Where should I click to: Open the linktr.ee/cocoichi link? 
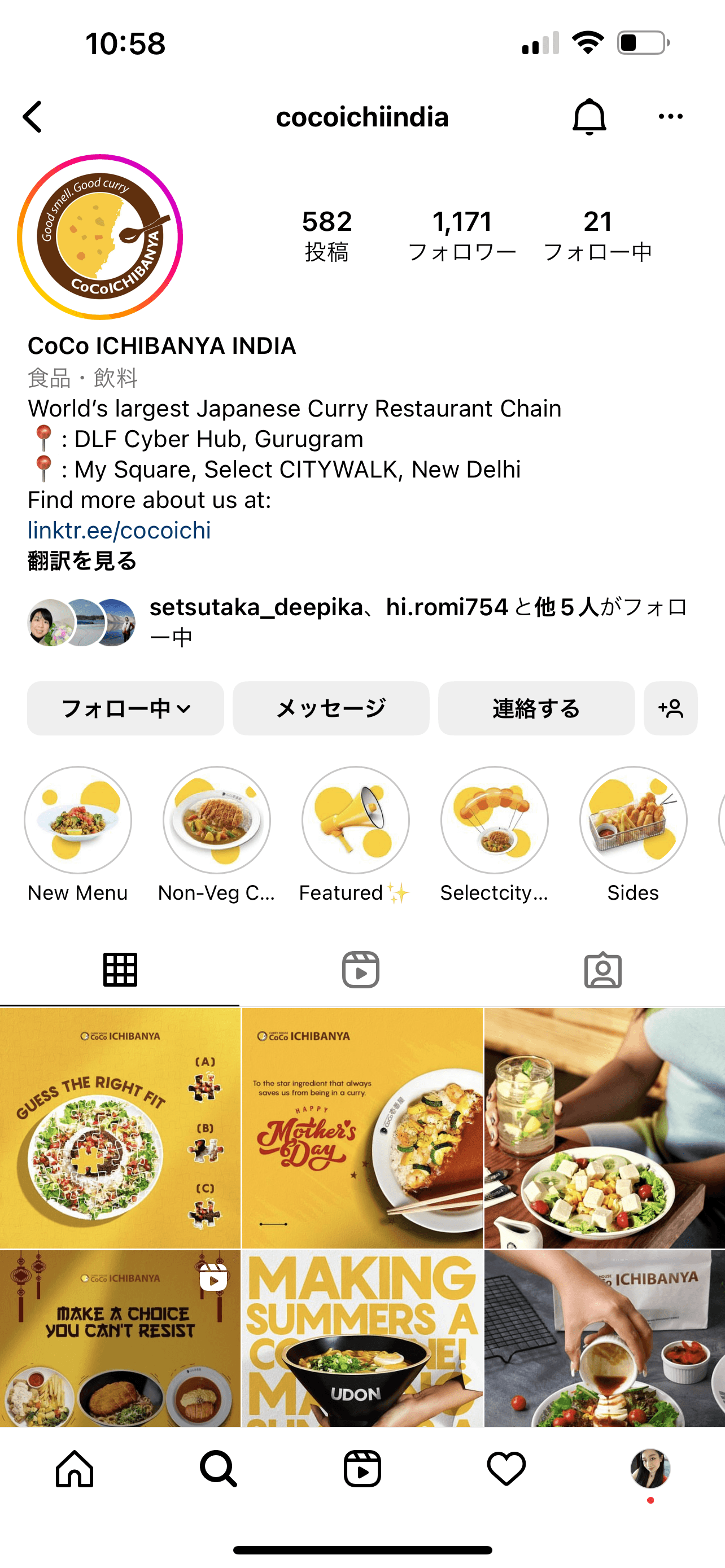119,530
